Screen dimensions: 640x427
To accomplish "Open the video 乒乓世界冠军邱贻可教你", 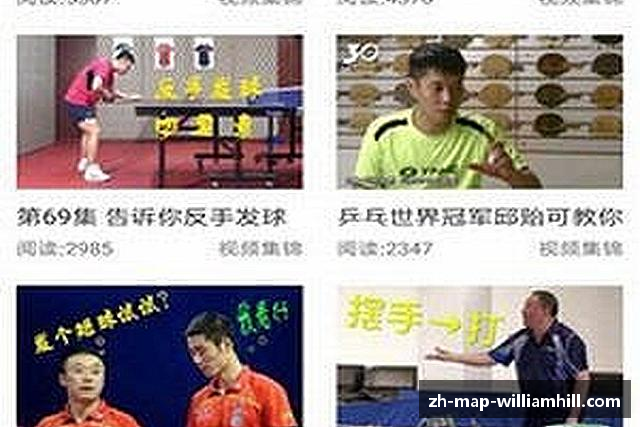I will click(479, 112).
